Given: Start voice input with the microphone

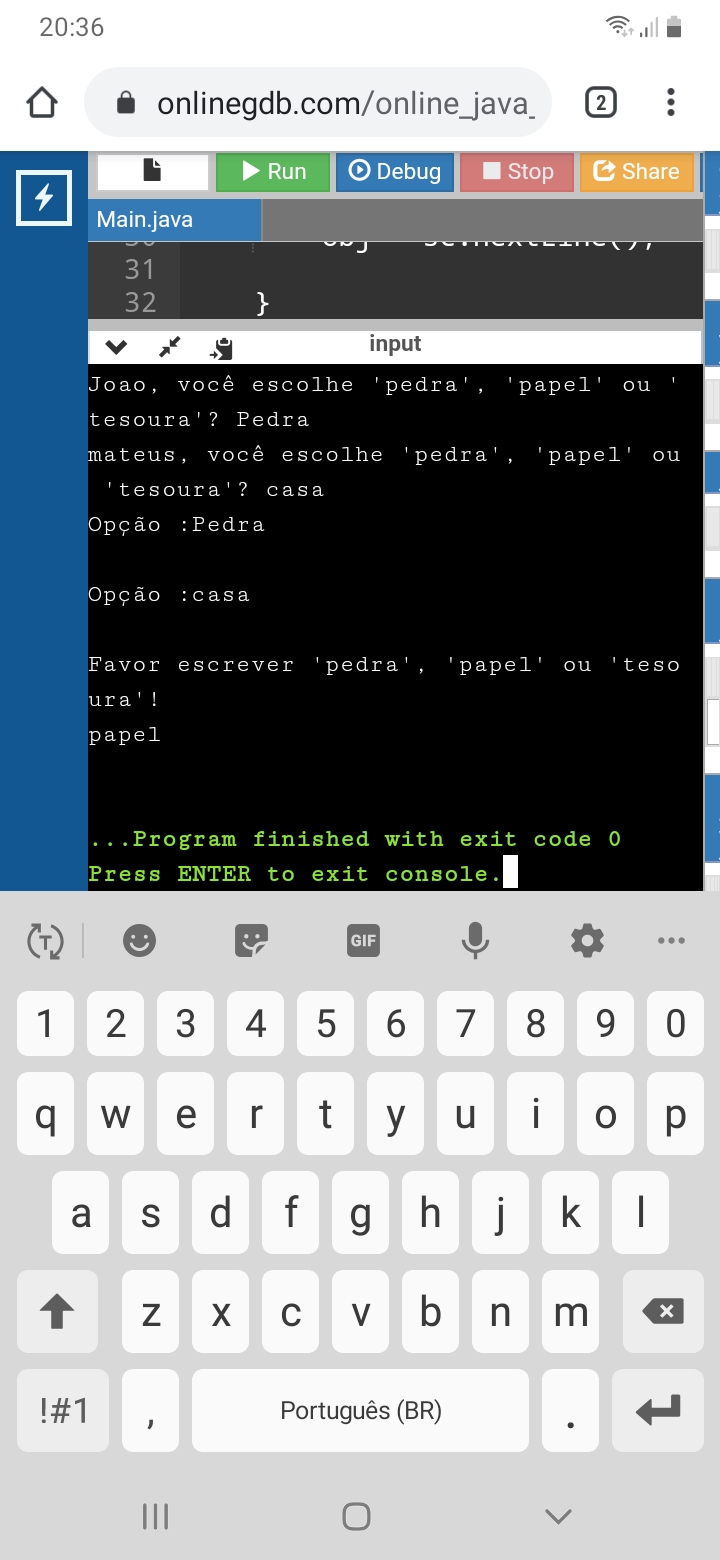Looking at the screenshot, I should (475, 940).
